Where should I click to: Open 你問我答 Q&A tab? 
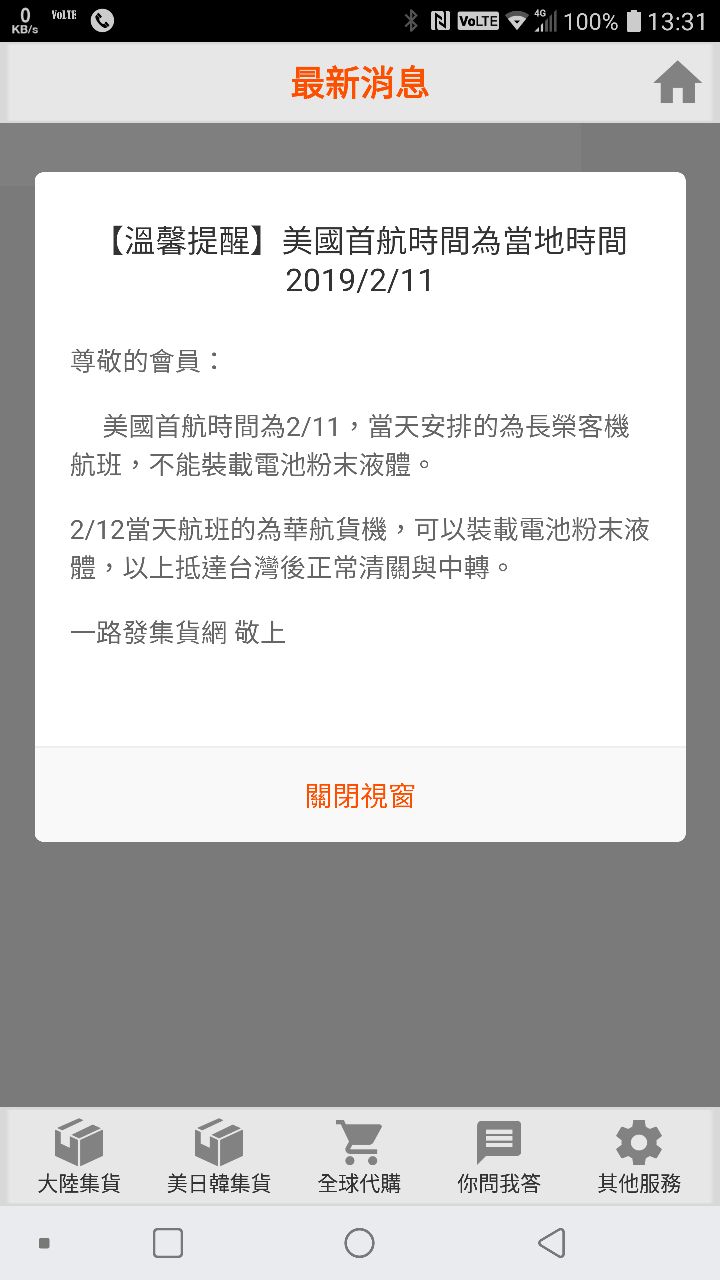pos(499,1157)
